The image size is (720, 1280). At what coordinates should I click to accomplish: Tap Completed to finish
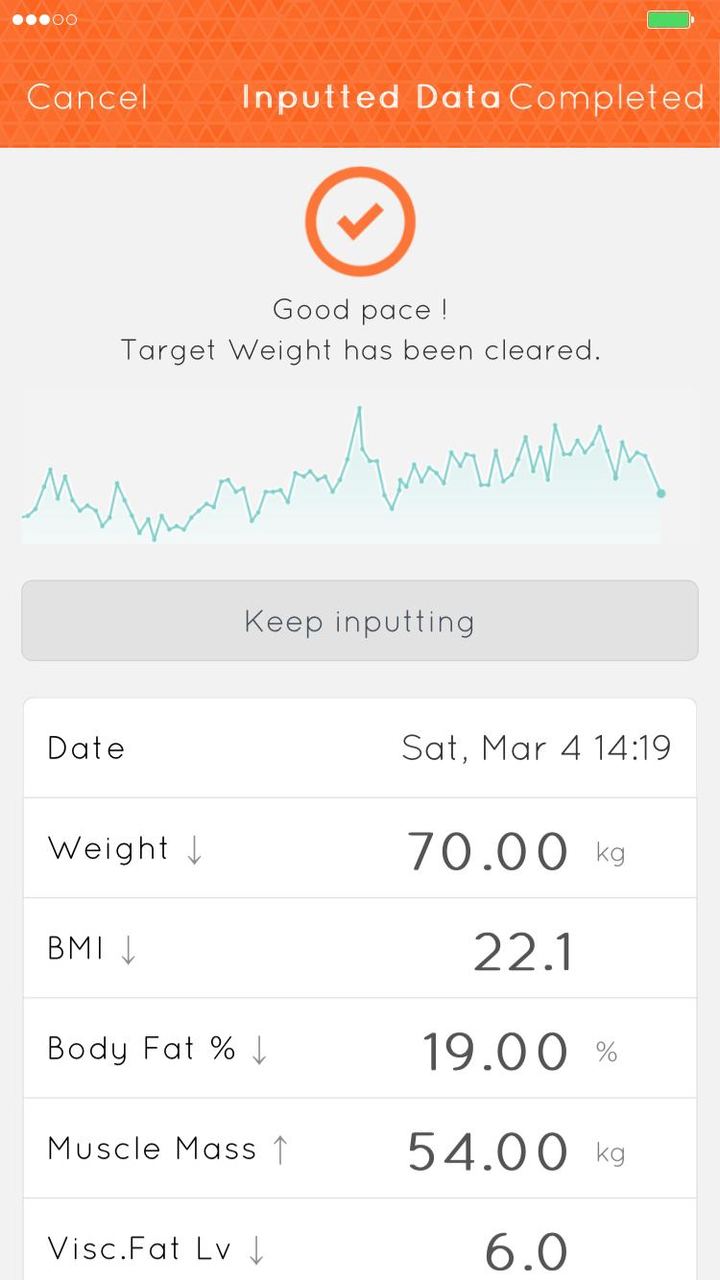pos(606,98)
